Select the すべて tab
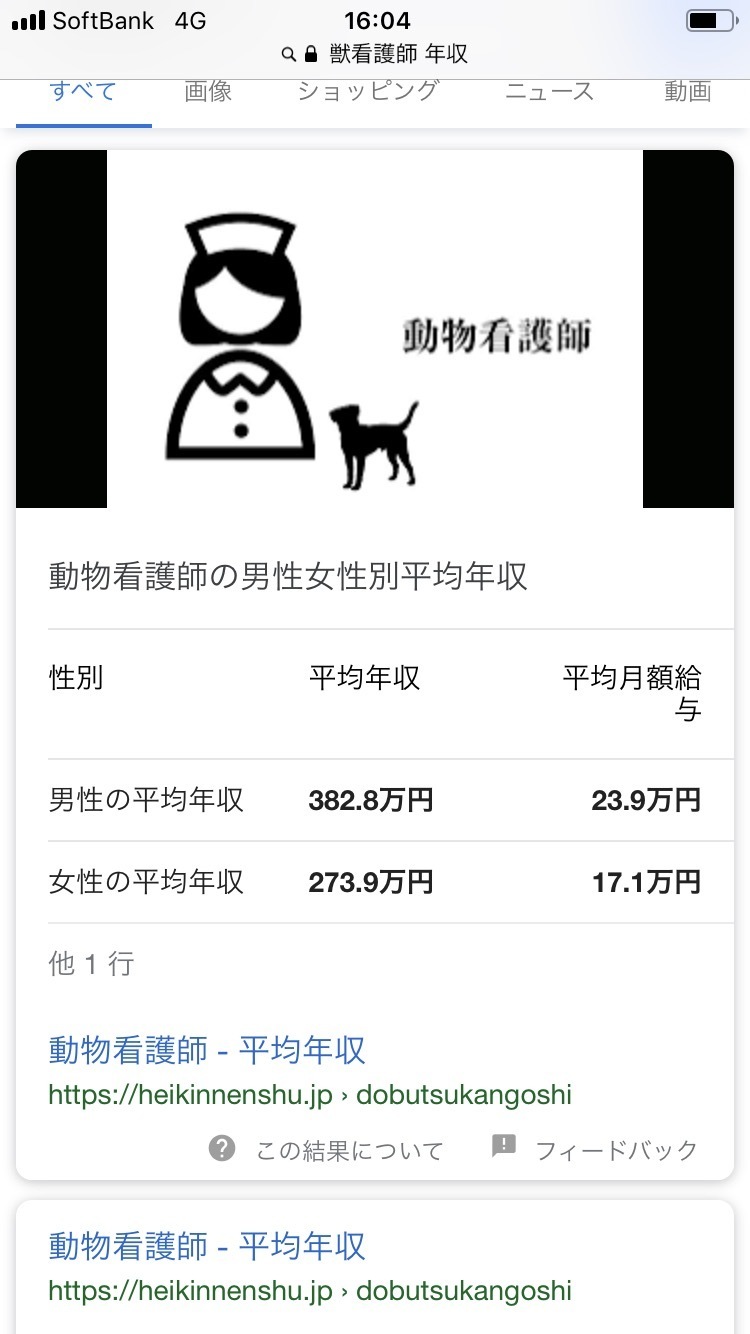The width and height of the screenshot is (750, 1334). point(83,91)
